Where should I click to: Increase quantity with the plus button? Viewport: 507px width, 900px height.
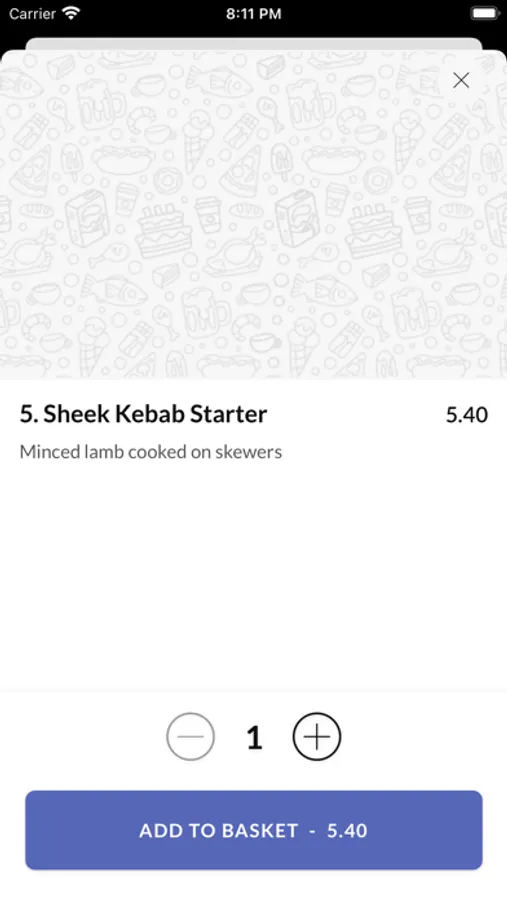tap(317, 736)
